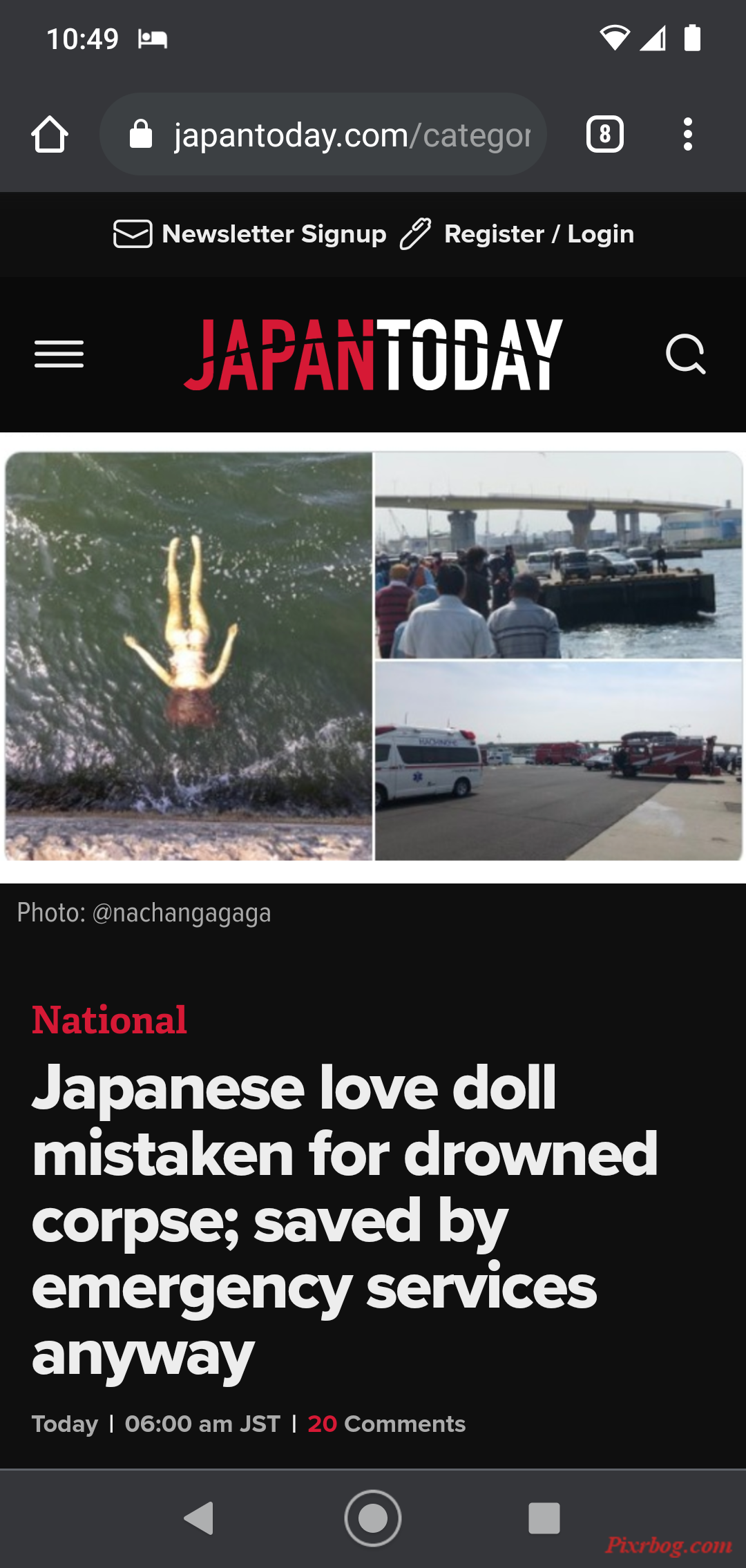Open the National category
This screenshot has height=1568, width=746.
pos(109,1020)
